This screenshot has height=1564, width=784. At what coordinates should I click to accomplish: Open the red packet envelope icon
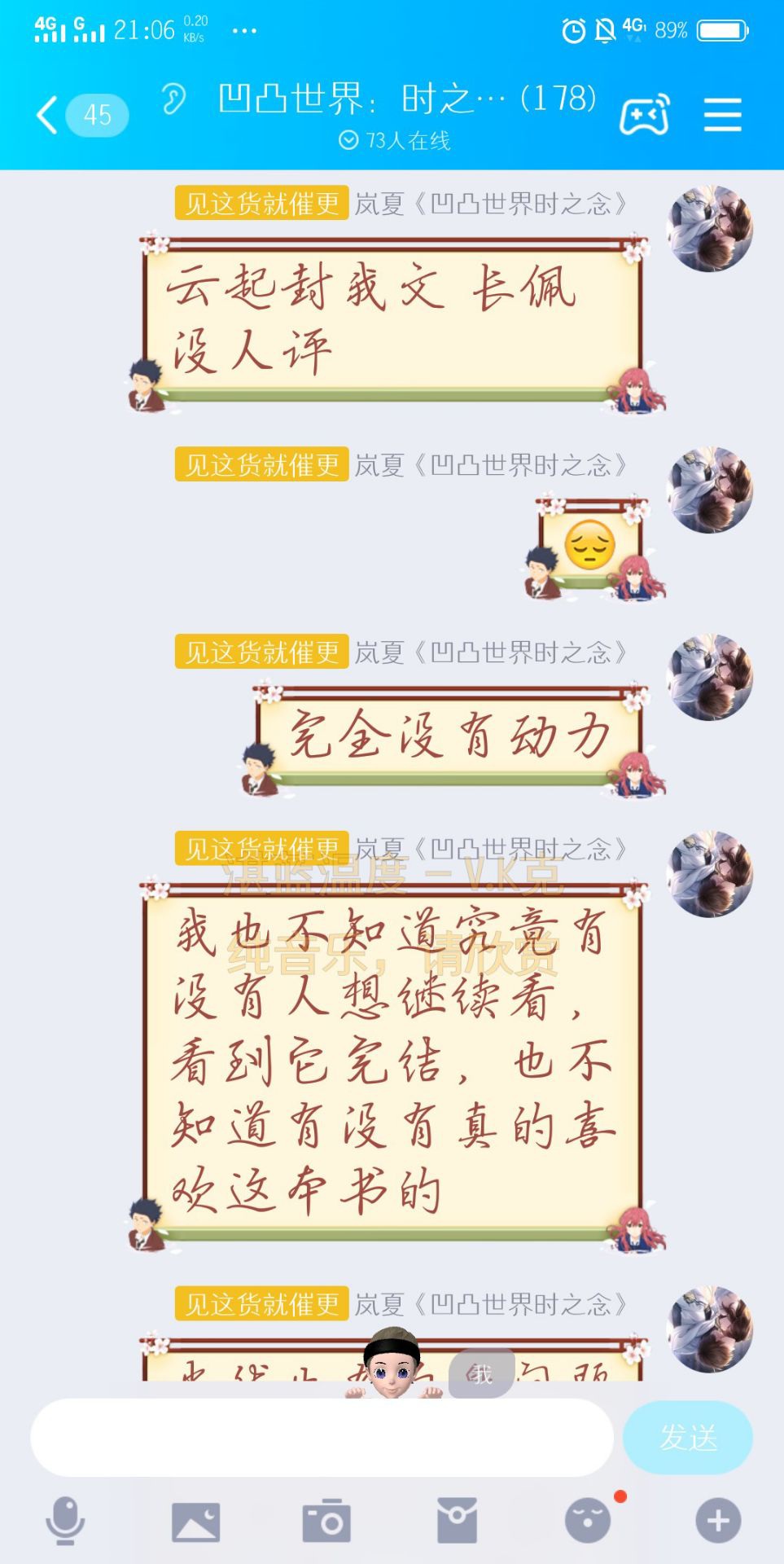pos(457,1520)
